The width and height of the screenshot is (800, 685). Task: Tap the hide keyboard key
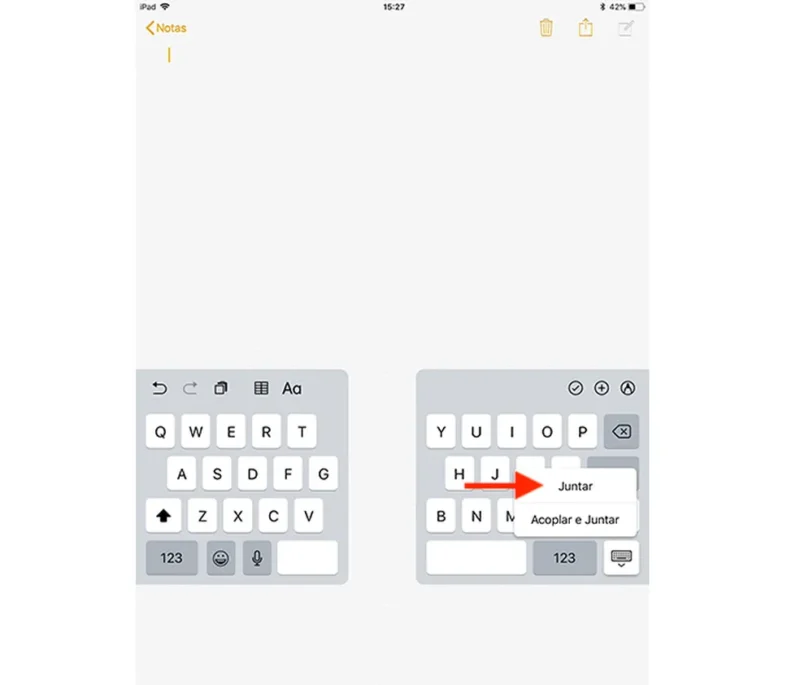[621, 558]
